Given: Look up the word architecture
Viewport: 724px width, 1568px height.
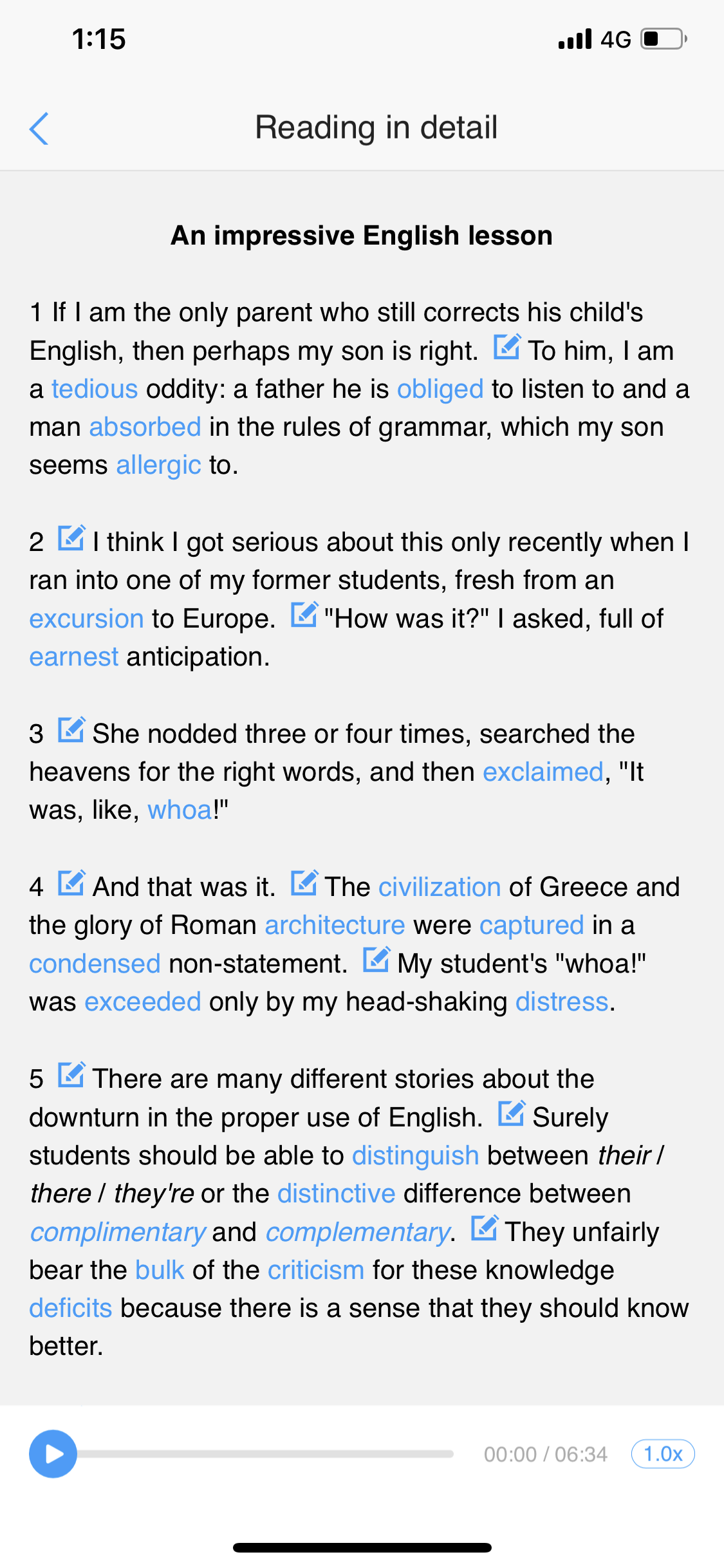Looking at the screenshot, I should point(335,926).
